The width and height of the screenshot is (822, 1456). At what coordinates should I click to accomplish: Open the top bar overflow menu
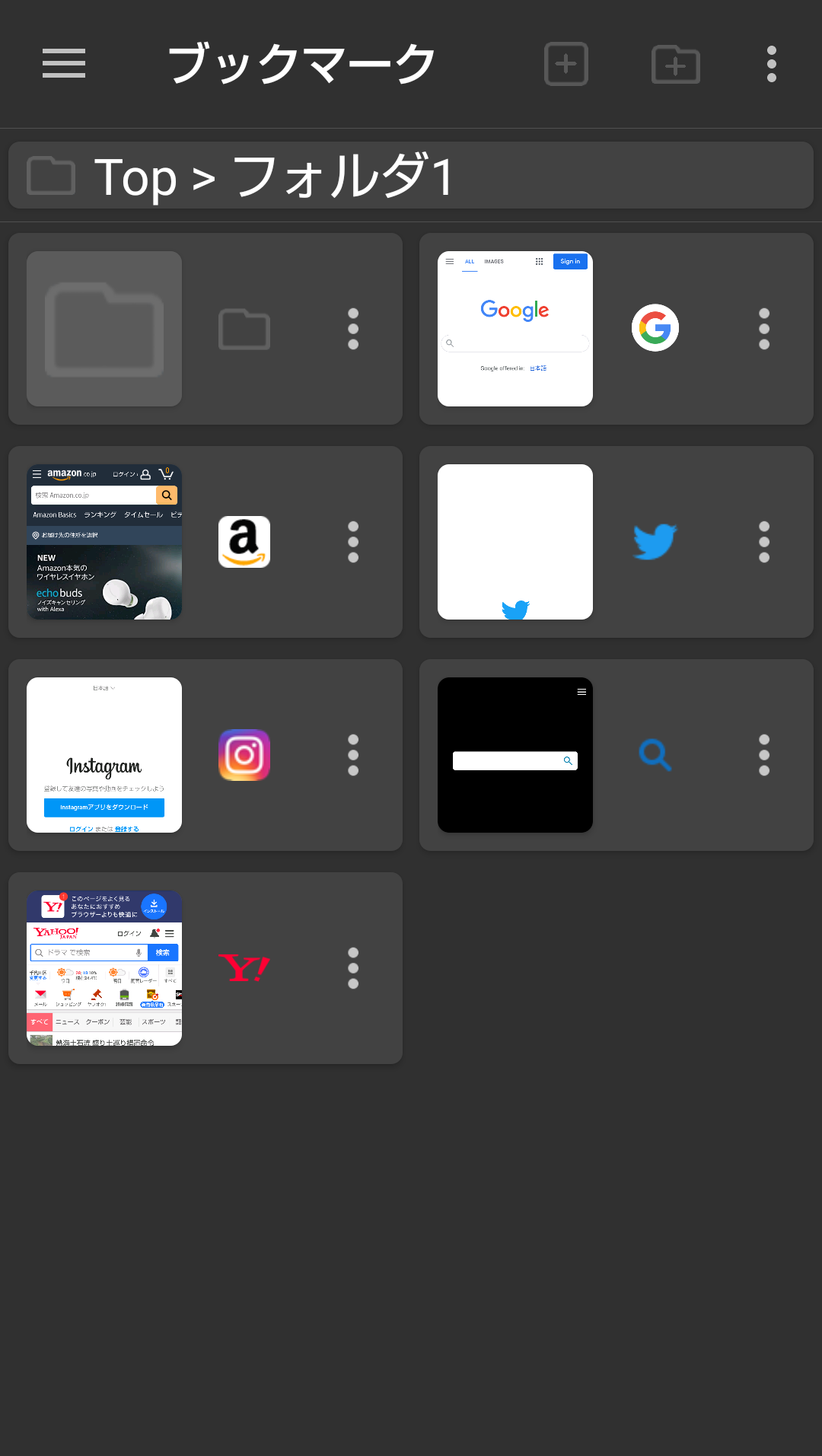tap(771, 64)
